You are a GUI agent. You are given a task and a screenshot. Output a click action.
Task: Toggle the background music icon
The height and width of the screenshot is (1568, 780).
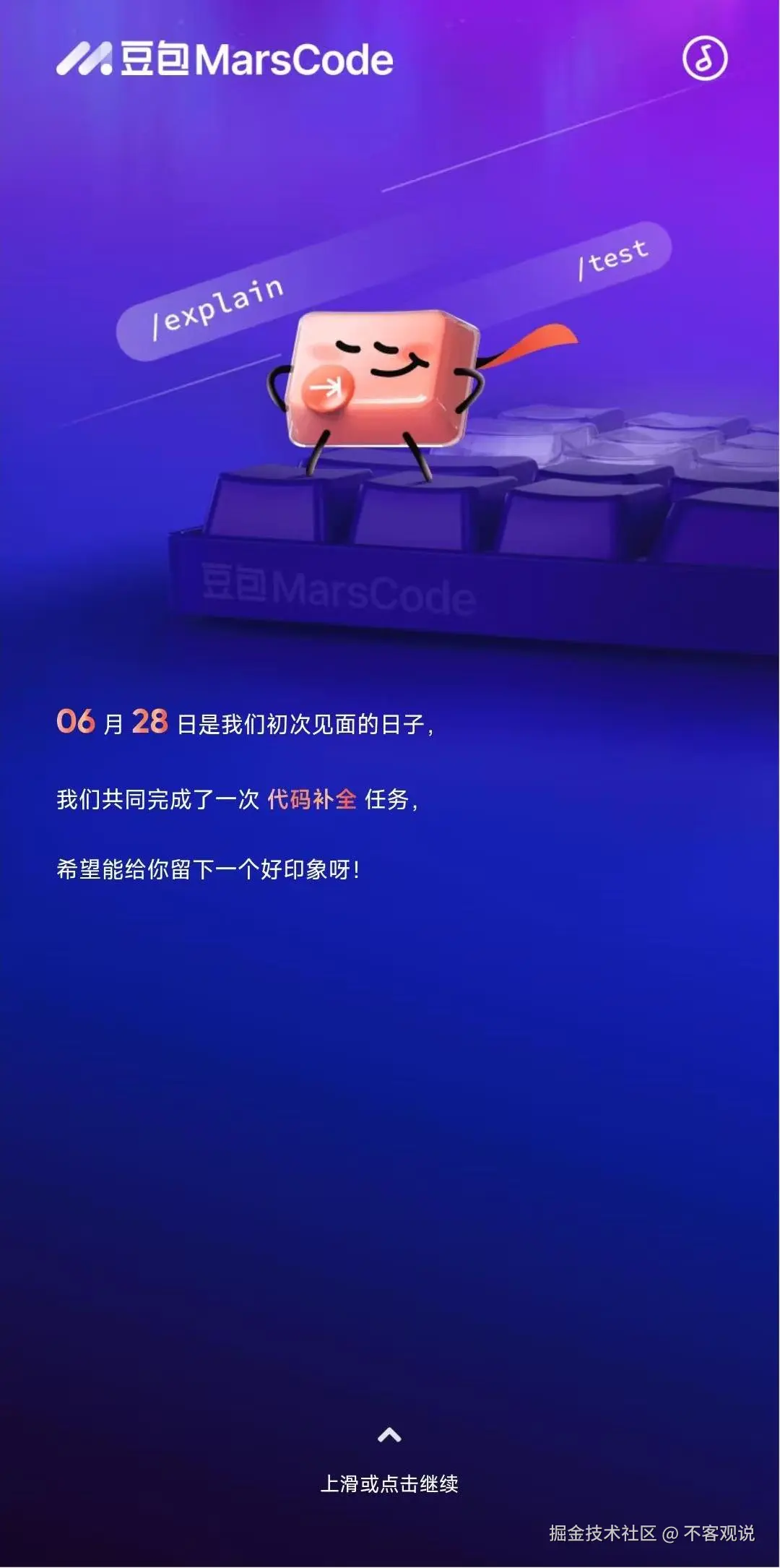pos(705,59)
